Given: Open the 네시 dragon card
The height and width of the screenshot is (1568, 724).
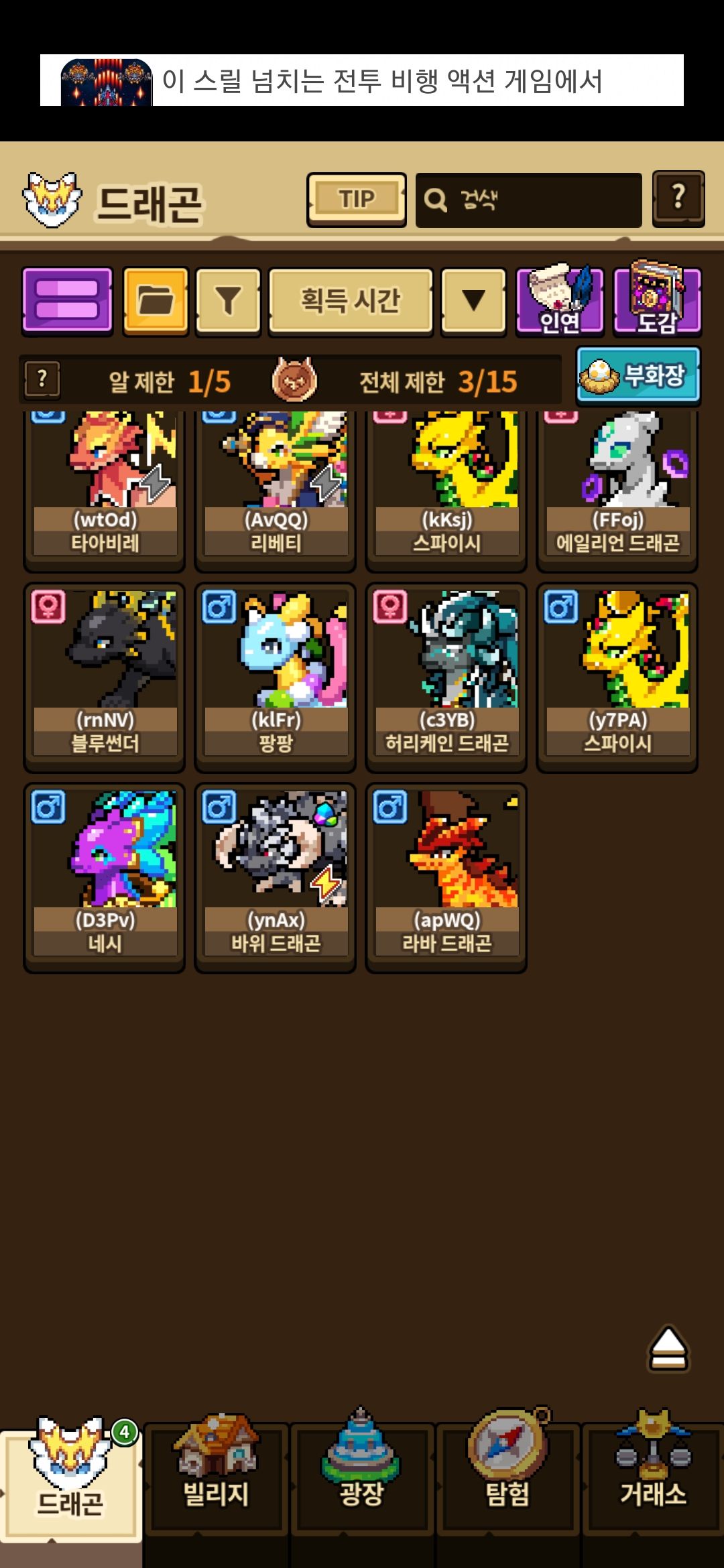Looking at the screenshot, I should (x=105, y=877).
